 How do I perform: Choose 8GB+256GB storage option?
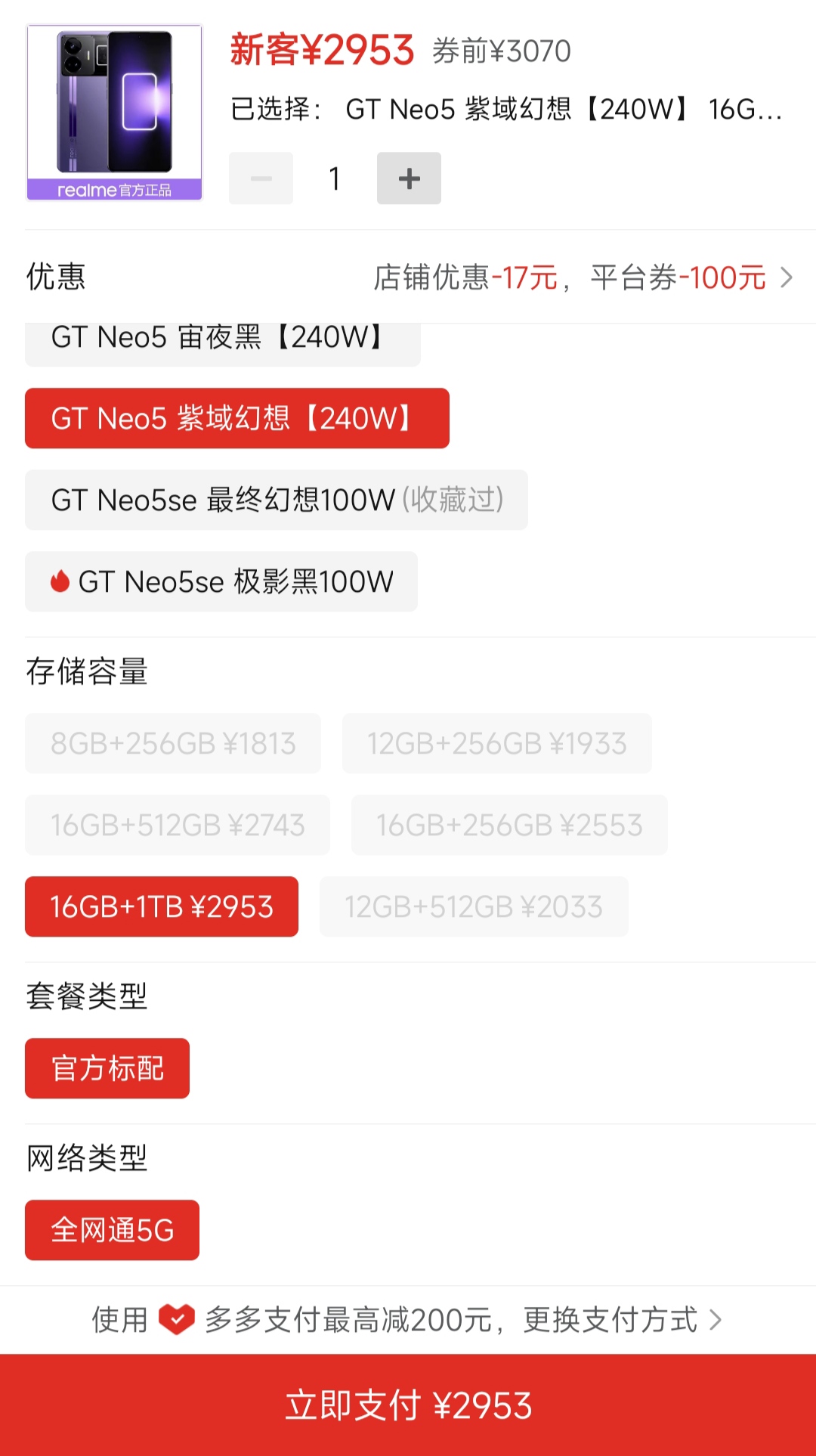click(172, 743)
